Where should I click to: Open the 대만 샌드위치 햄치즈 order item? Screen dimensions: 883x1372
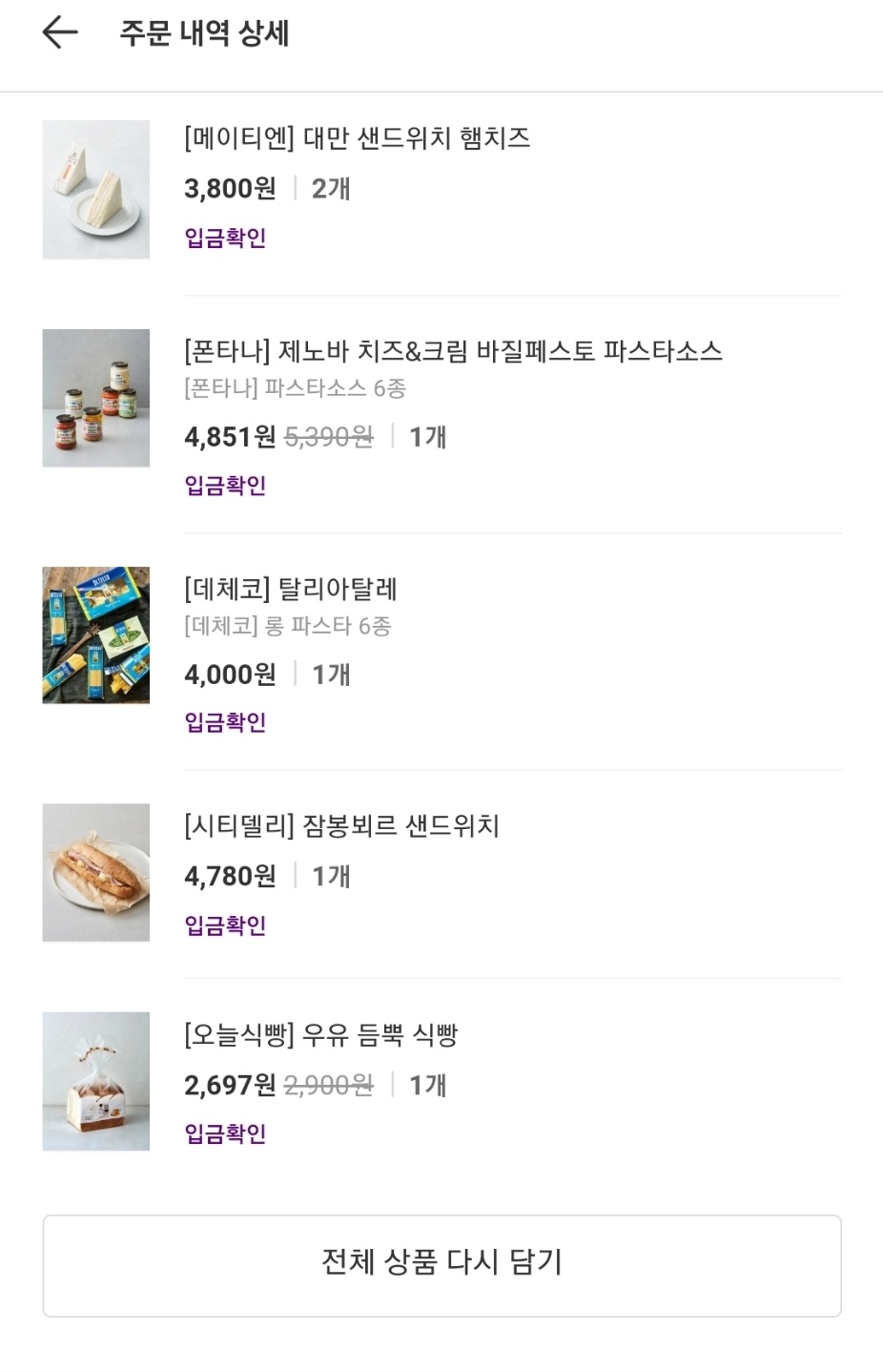[x=357, y=139]
